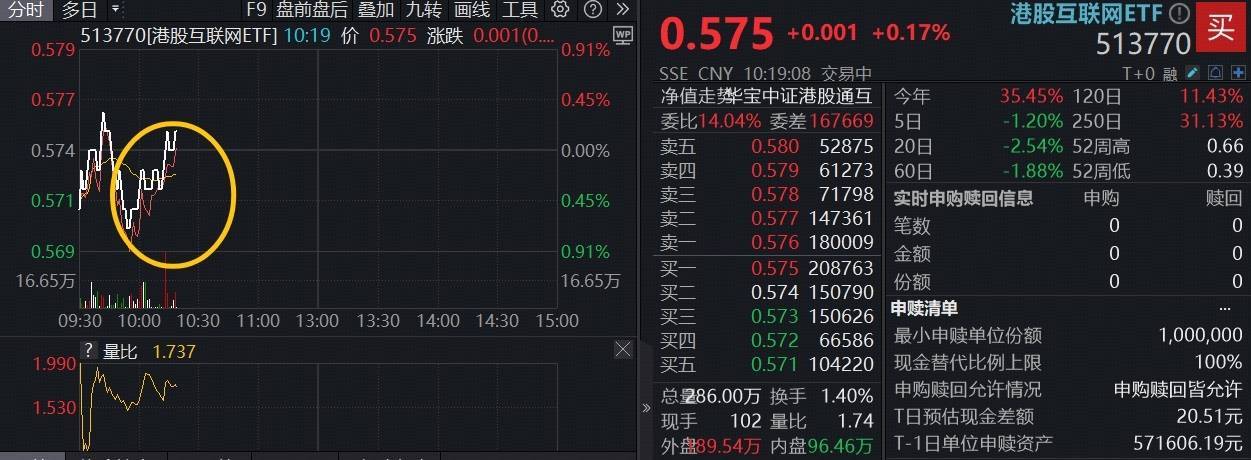The height and width of the screenshot is (460, 1251).
Task: Set a price alert with bell icon
Action: [1214, 73]
